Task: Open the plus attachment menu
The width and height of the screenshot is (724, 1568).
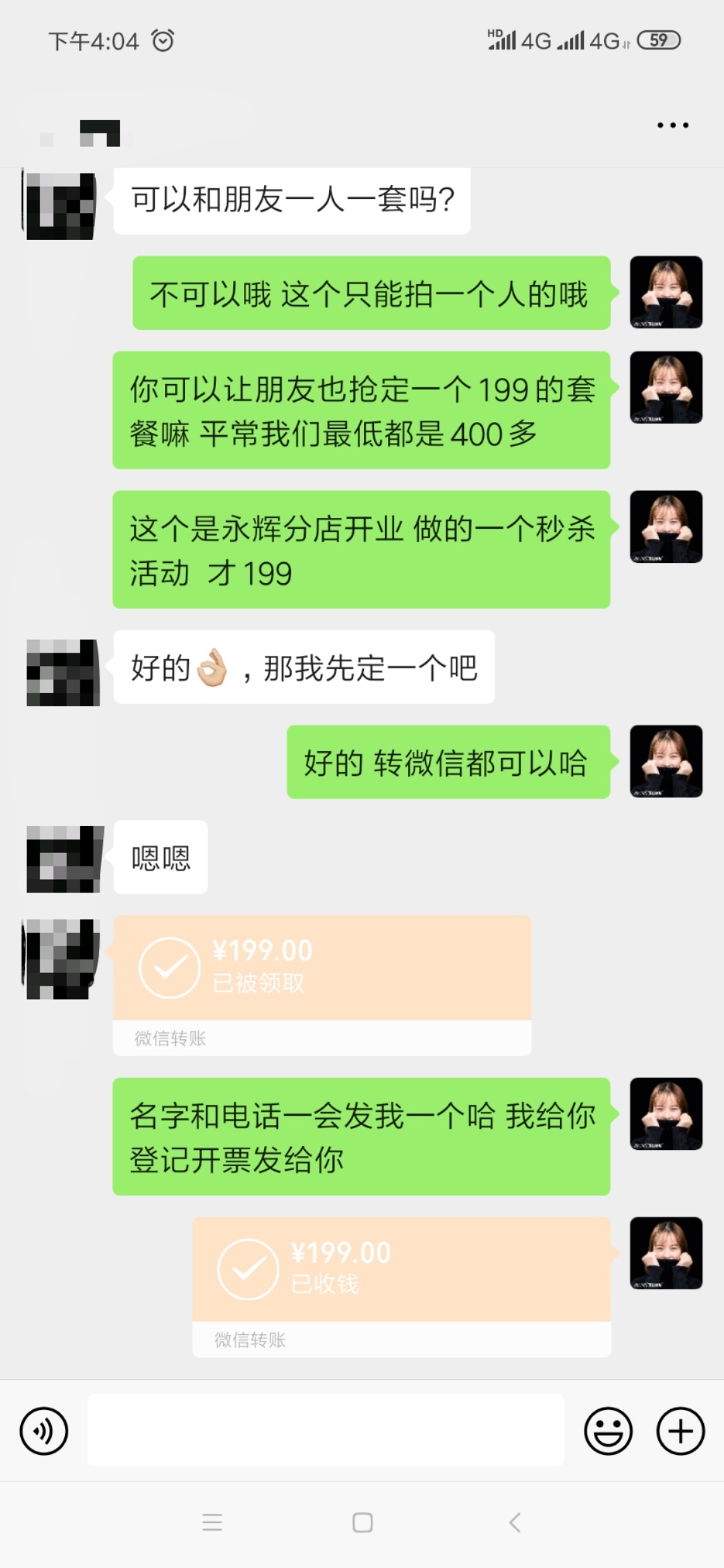Action: pyautogui.click(x=680, y=1431)
